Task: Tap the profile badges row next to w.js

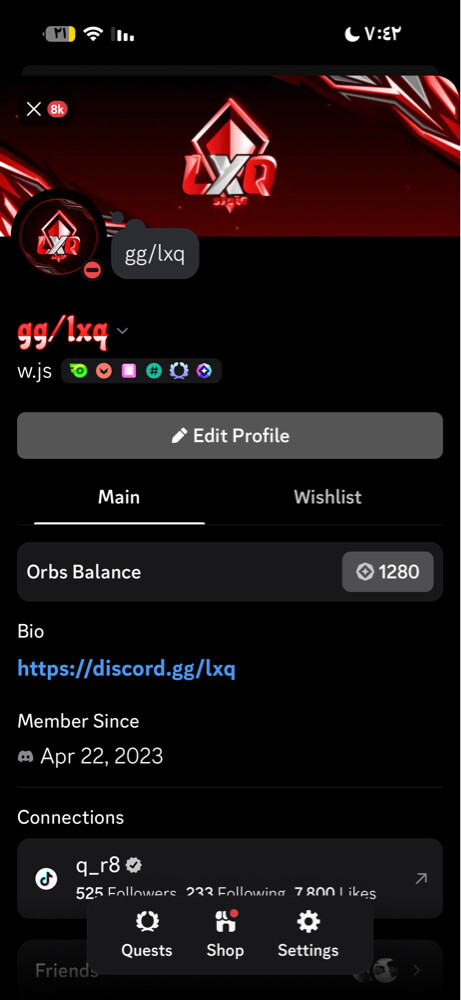Action: (x=142, y=371)
